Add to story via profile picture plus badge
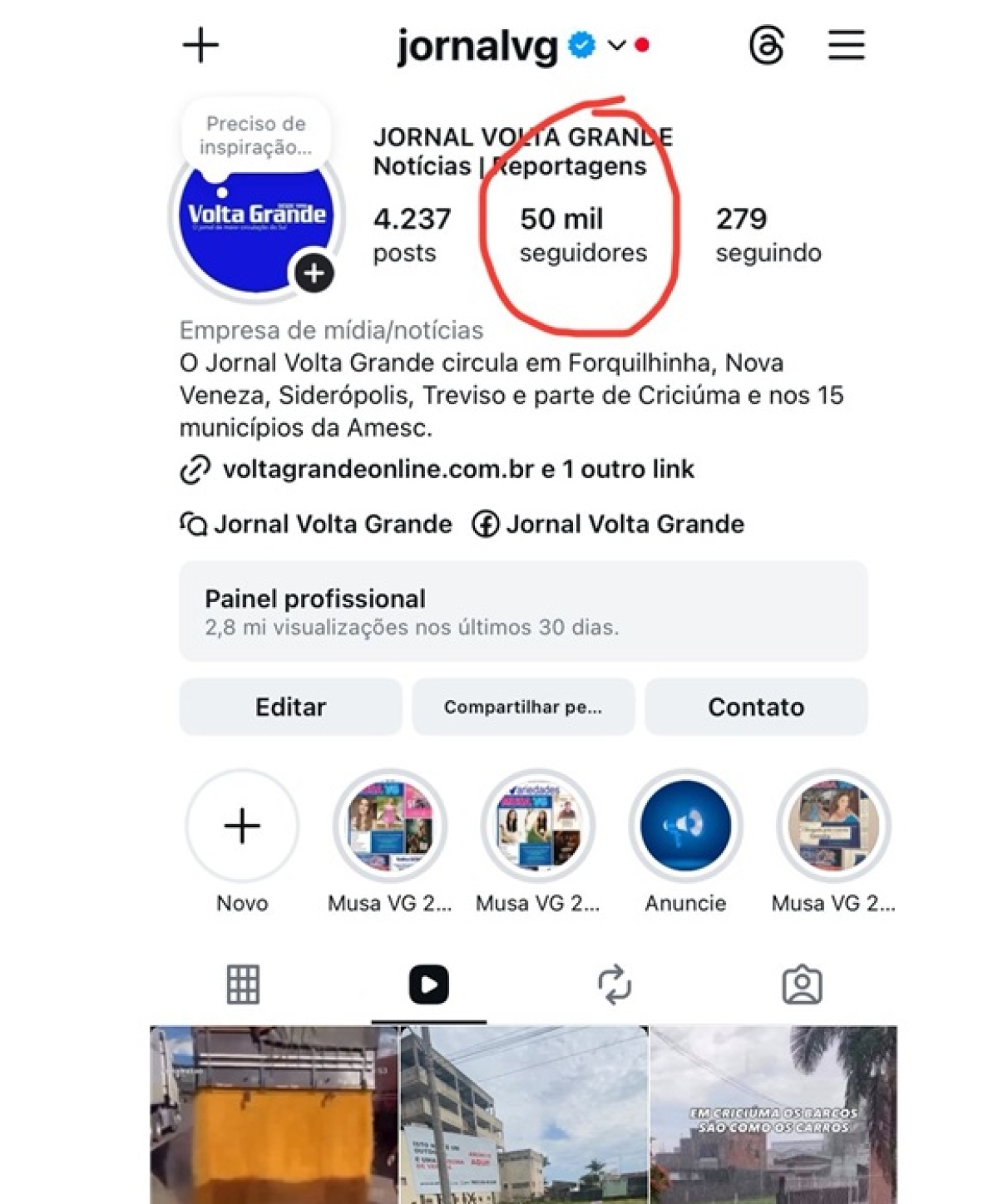998x1204 pixels. pyautogui.click(x=314, y=274)
